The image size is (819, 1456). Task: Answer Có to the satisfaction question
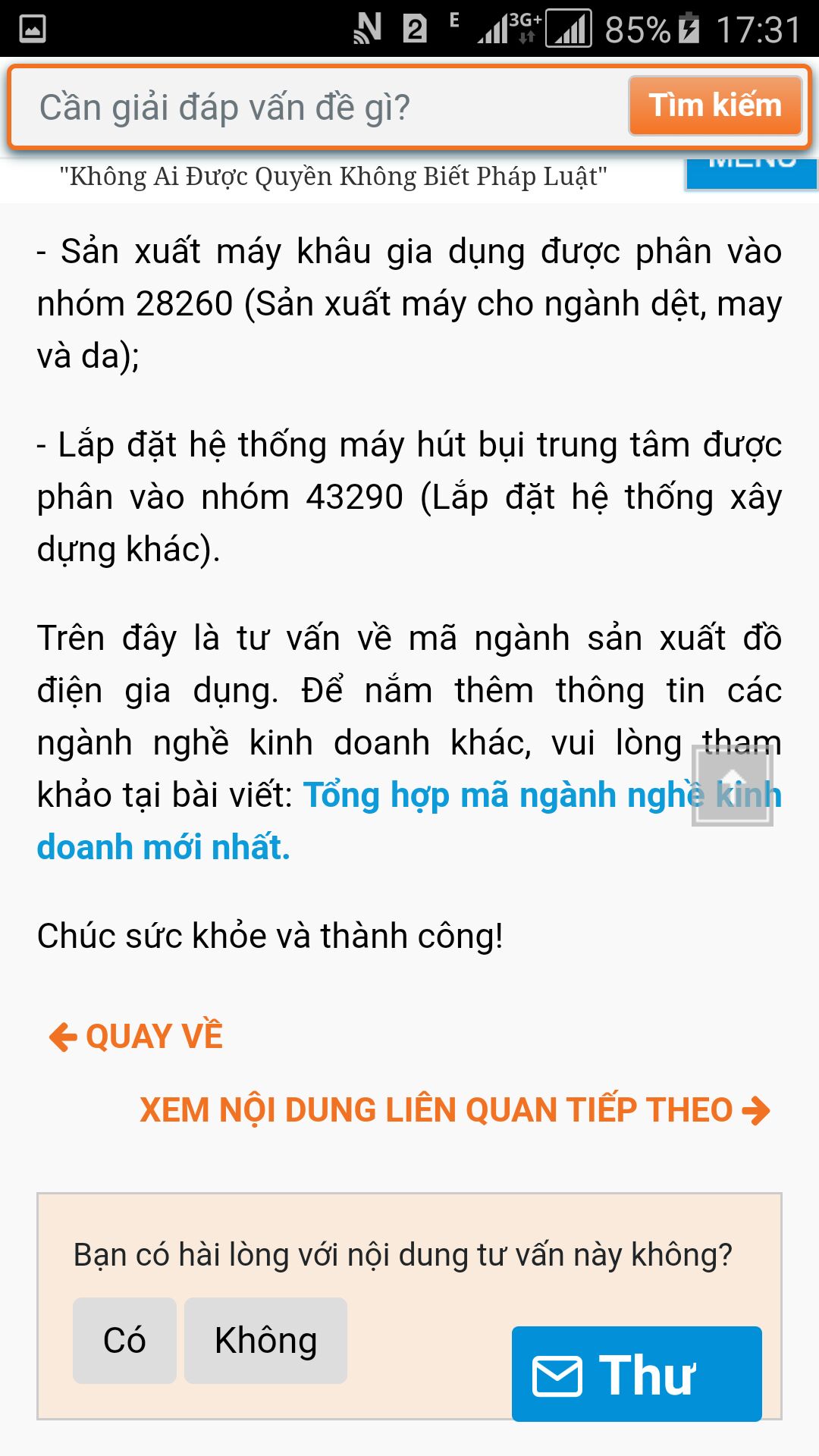[124, 1341]
